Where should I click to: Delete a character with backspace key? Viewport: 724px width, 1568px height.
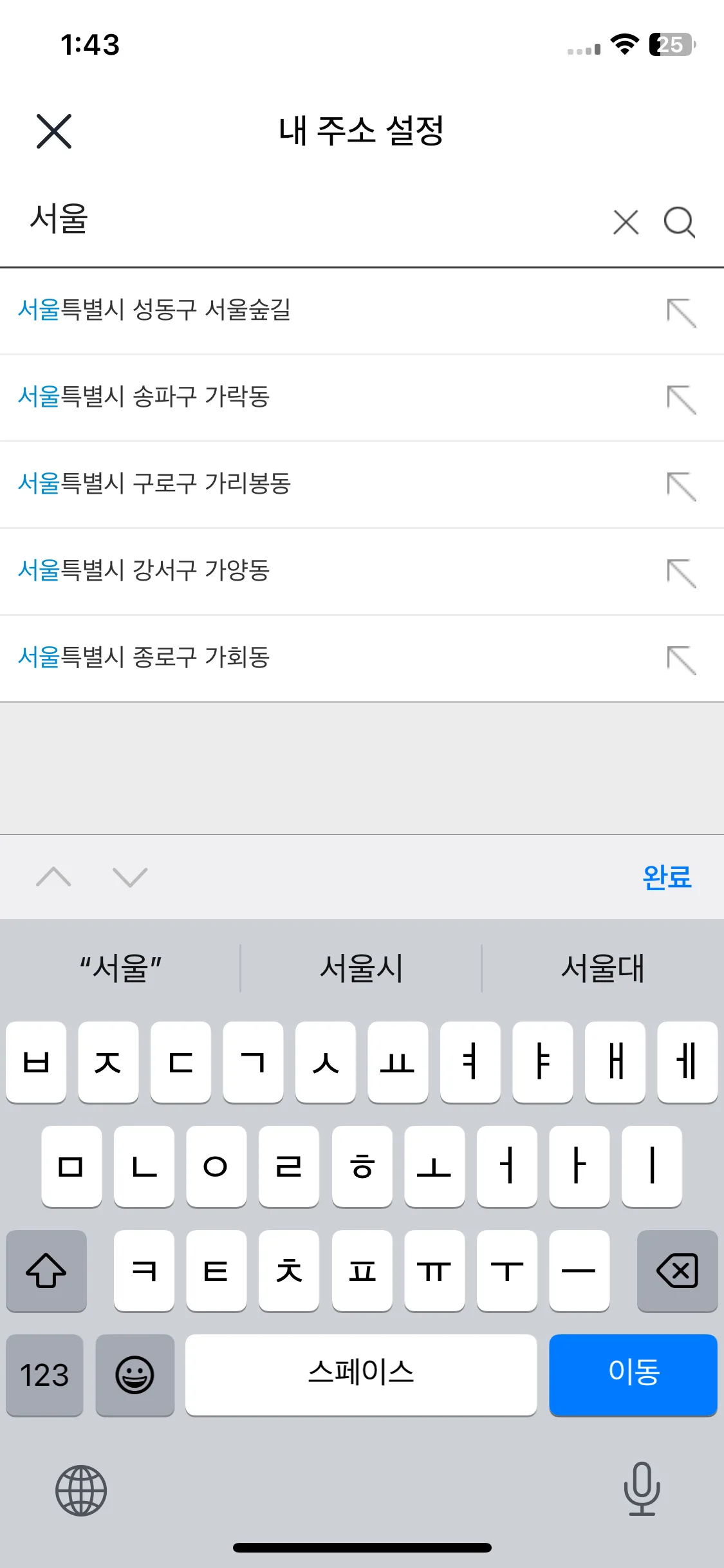click(x=677, y=1271)
